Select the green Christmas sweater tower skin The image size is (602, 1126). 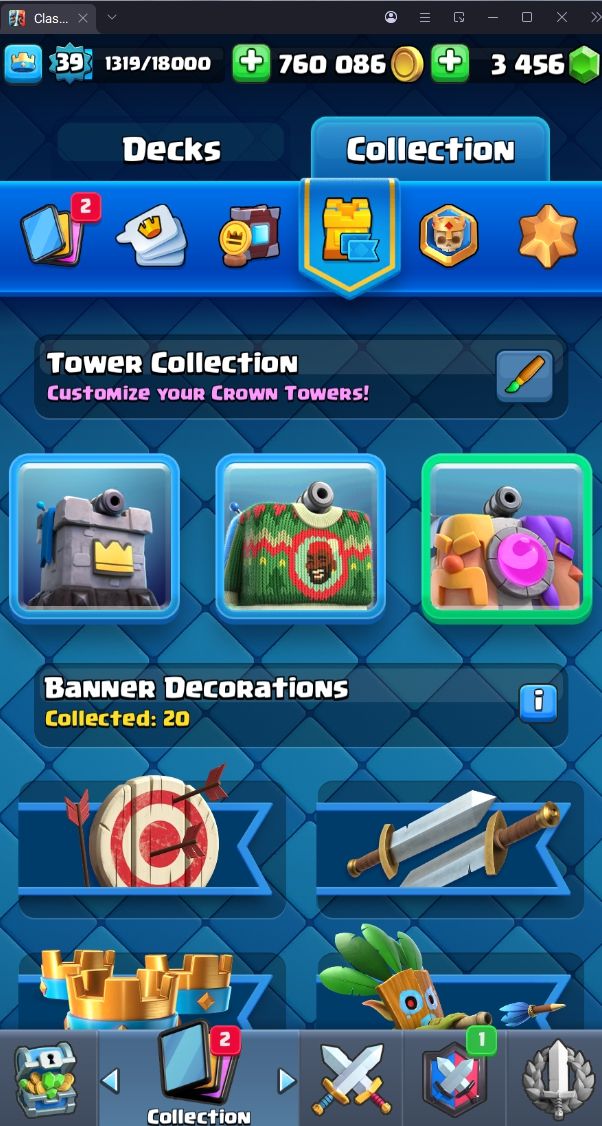coord(301,538)
